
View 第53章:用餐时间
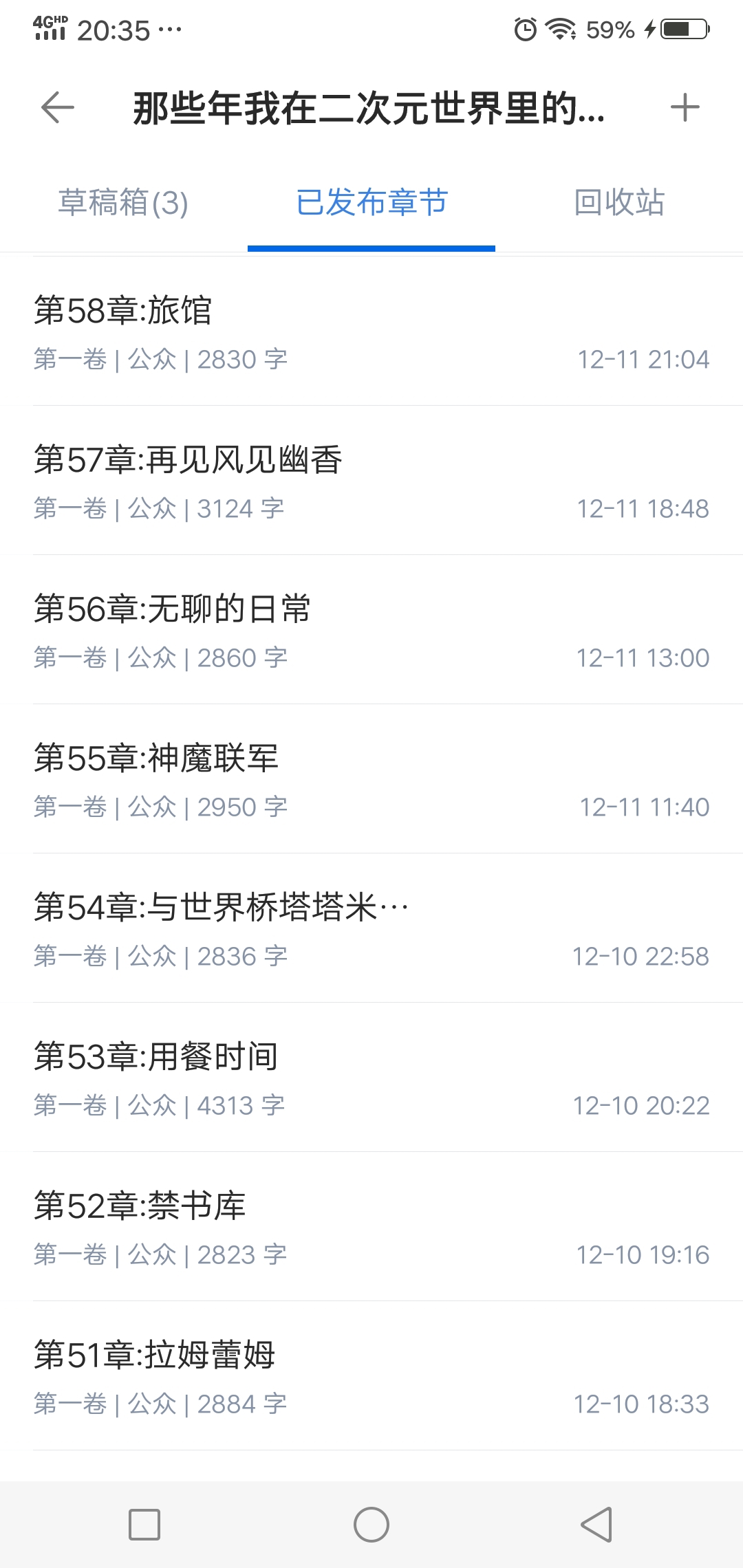(371, 1078)
